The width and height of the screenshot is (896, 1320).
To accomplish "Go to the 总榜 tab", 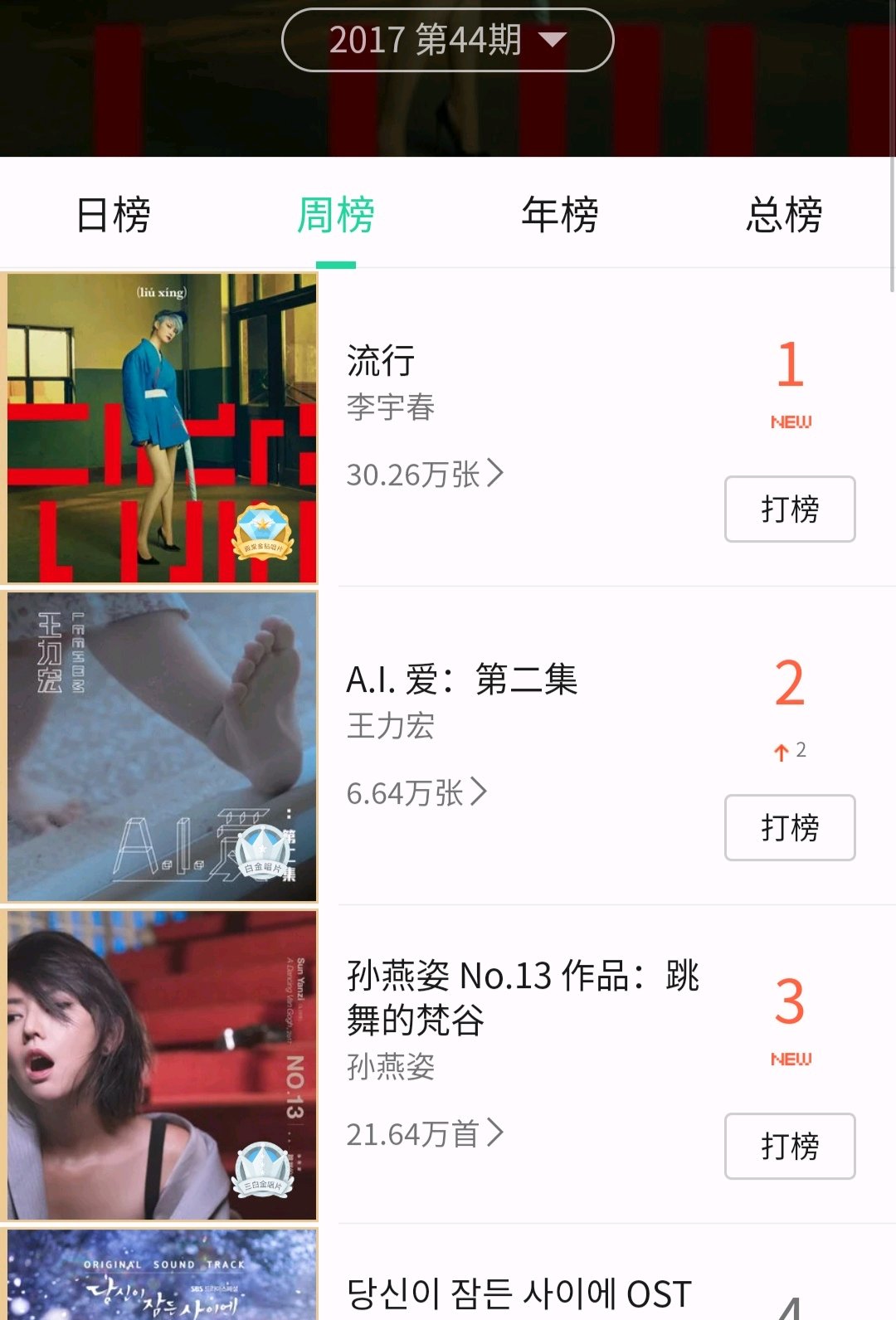I will (784, 215).
